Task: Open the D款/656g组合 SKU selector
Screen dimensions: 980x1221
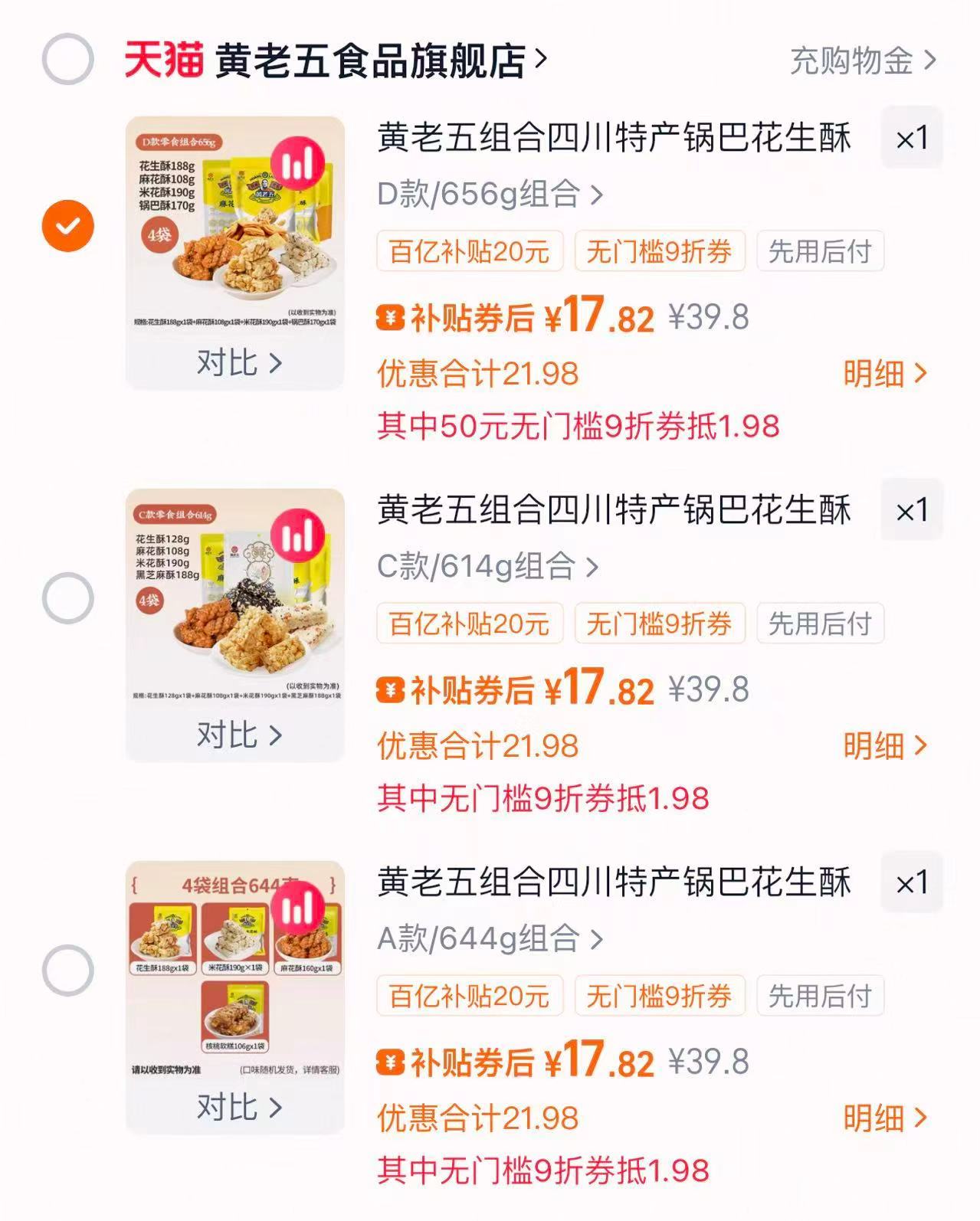Action: coord(485,195)
